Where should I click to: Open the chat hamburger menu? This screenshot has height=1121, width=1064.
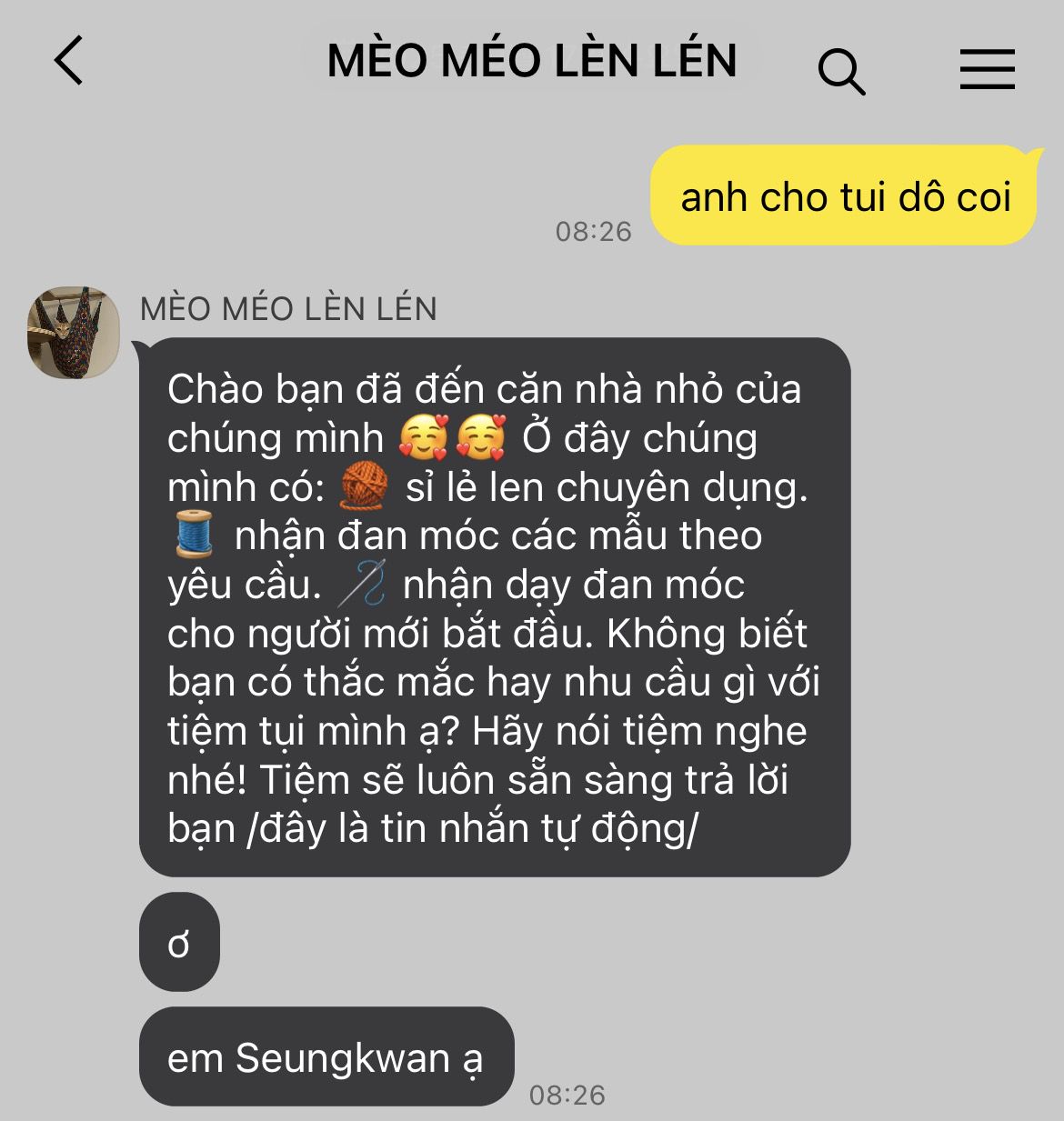click(987, 69)
